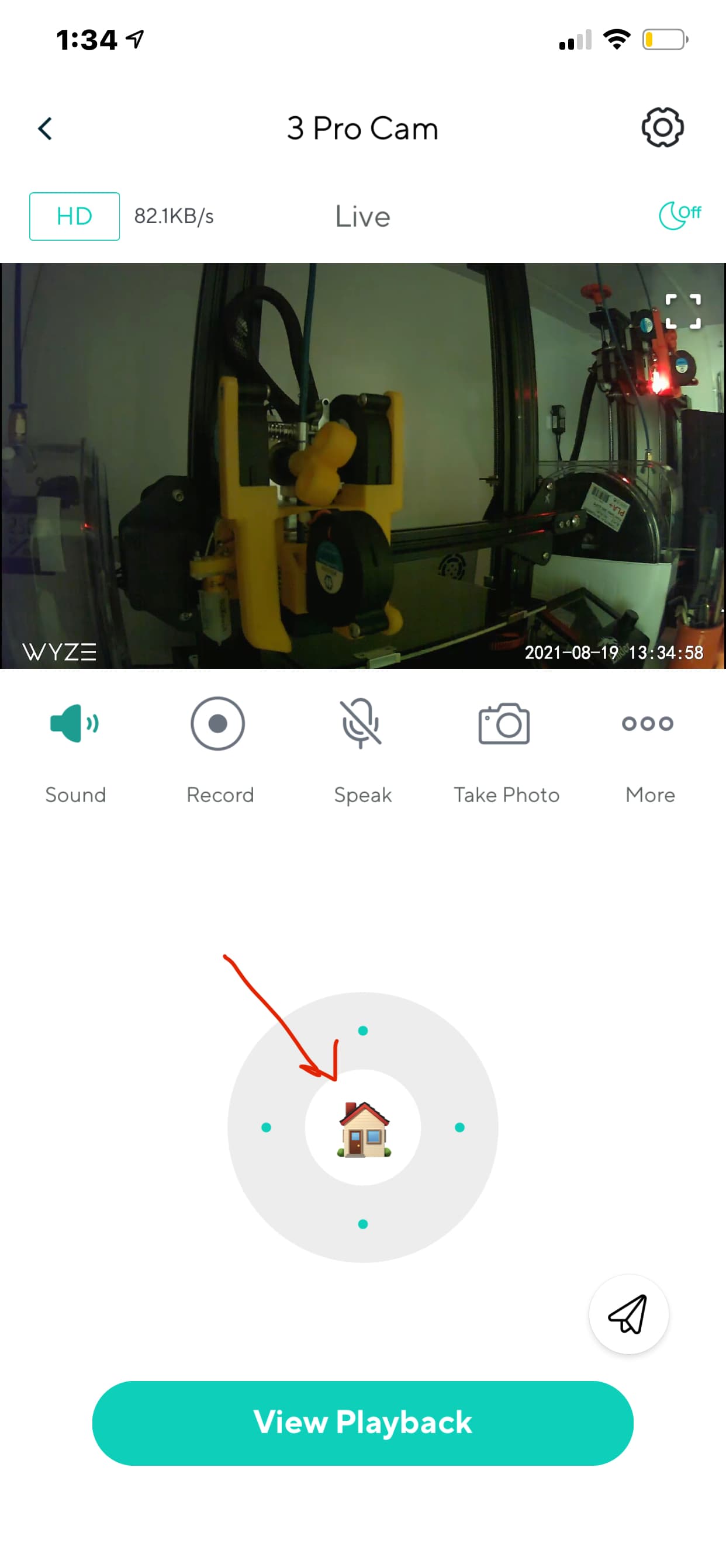Tap Speak to talk through the camera
The width and height of the screenshot is (726, 1568).
pyautogui.click(x=361, y=724)
